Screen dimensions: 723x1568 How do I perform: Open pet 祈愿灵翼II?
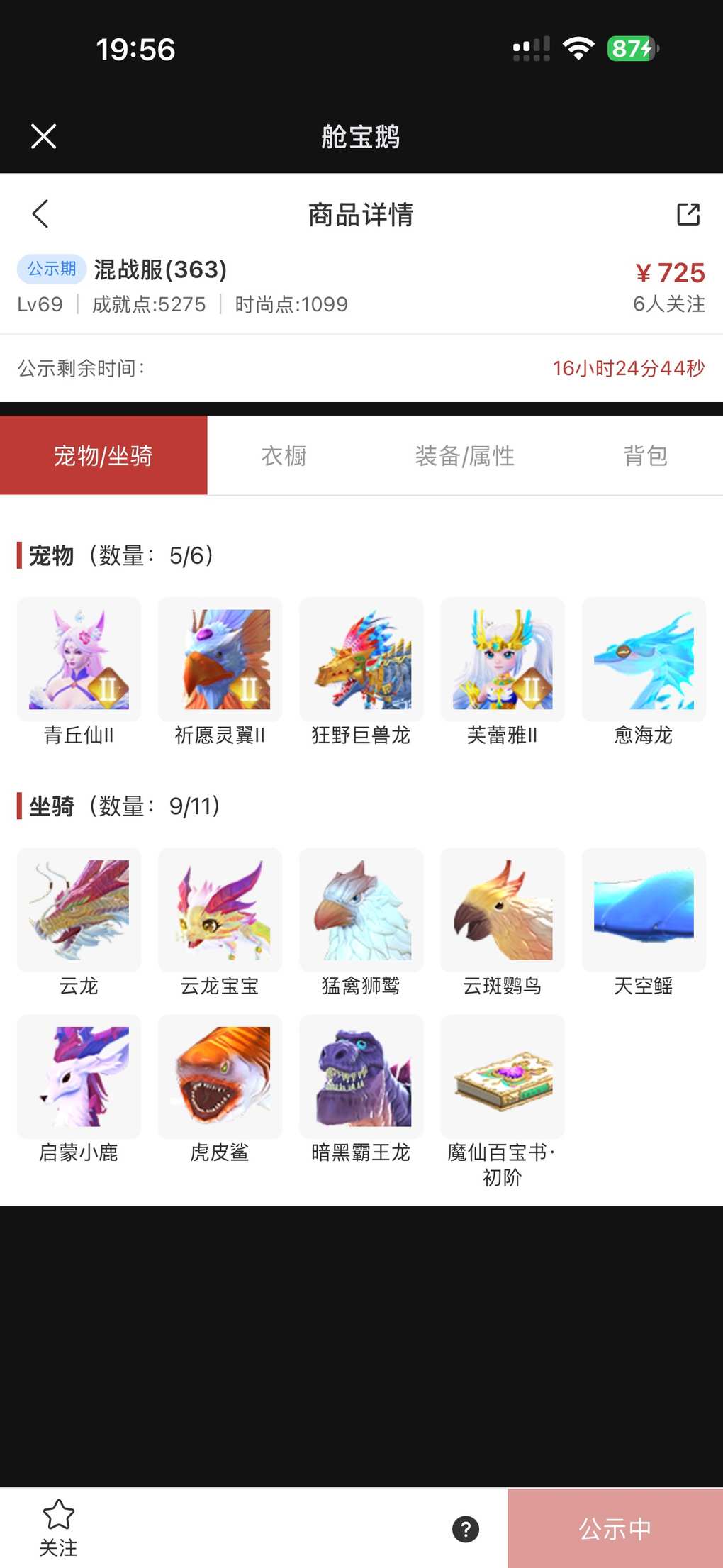point(220,660)
